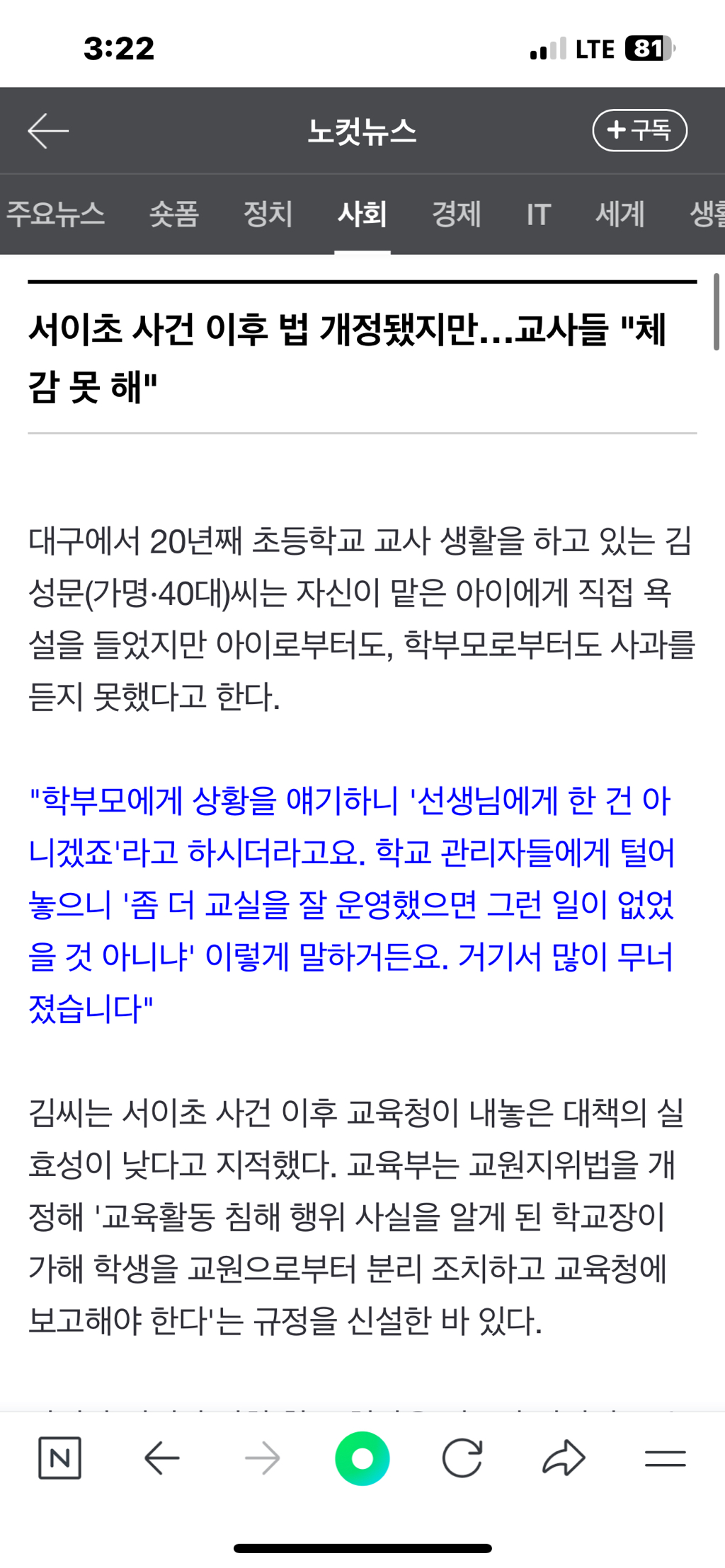Open Naver home via N icon

point(59,1458)
